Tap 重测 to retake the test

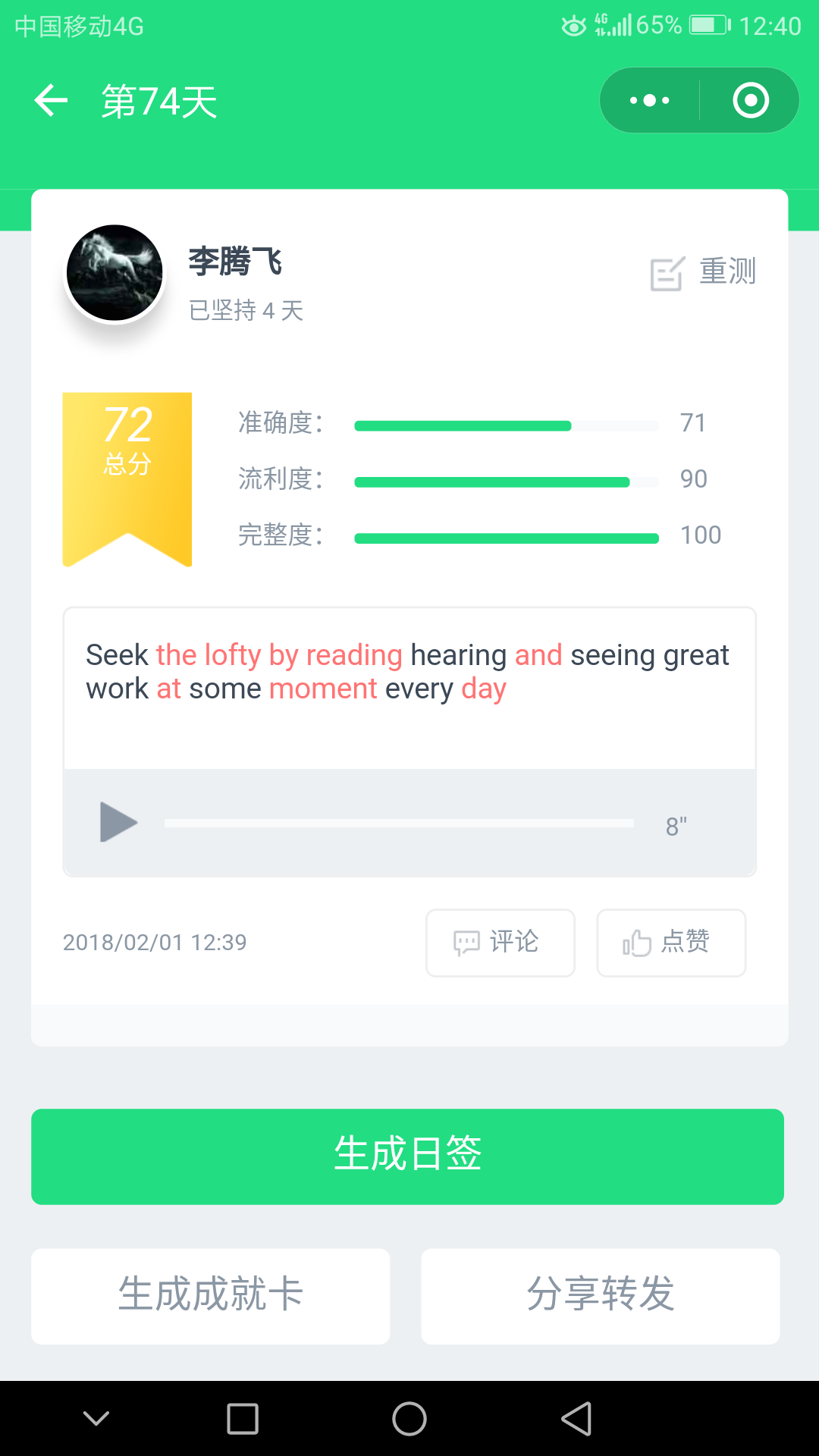pos(703,272)
